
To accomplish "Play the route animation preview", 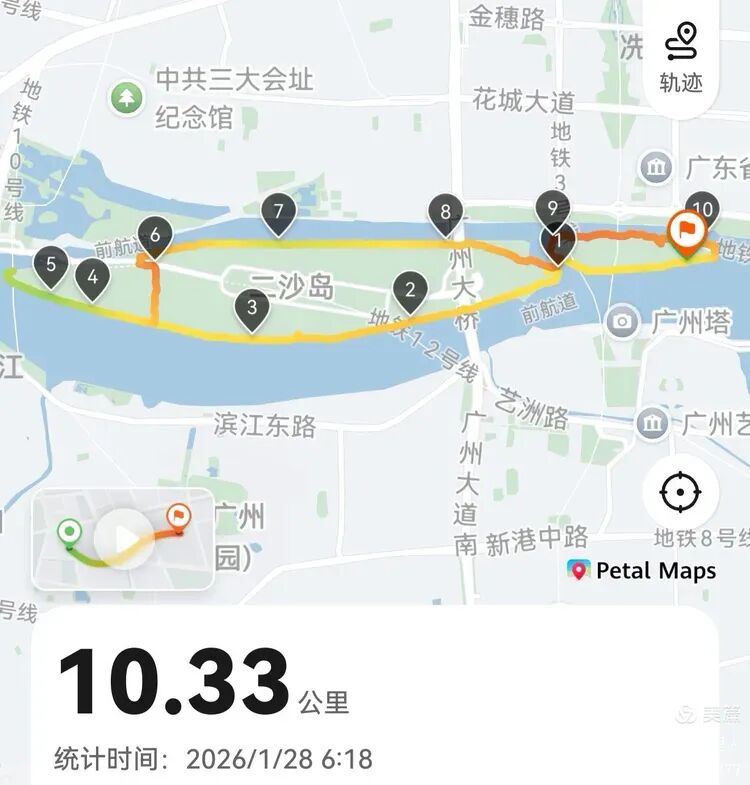I will click(x=124, y=539).
